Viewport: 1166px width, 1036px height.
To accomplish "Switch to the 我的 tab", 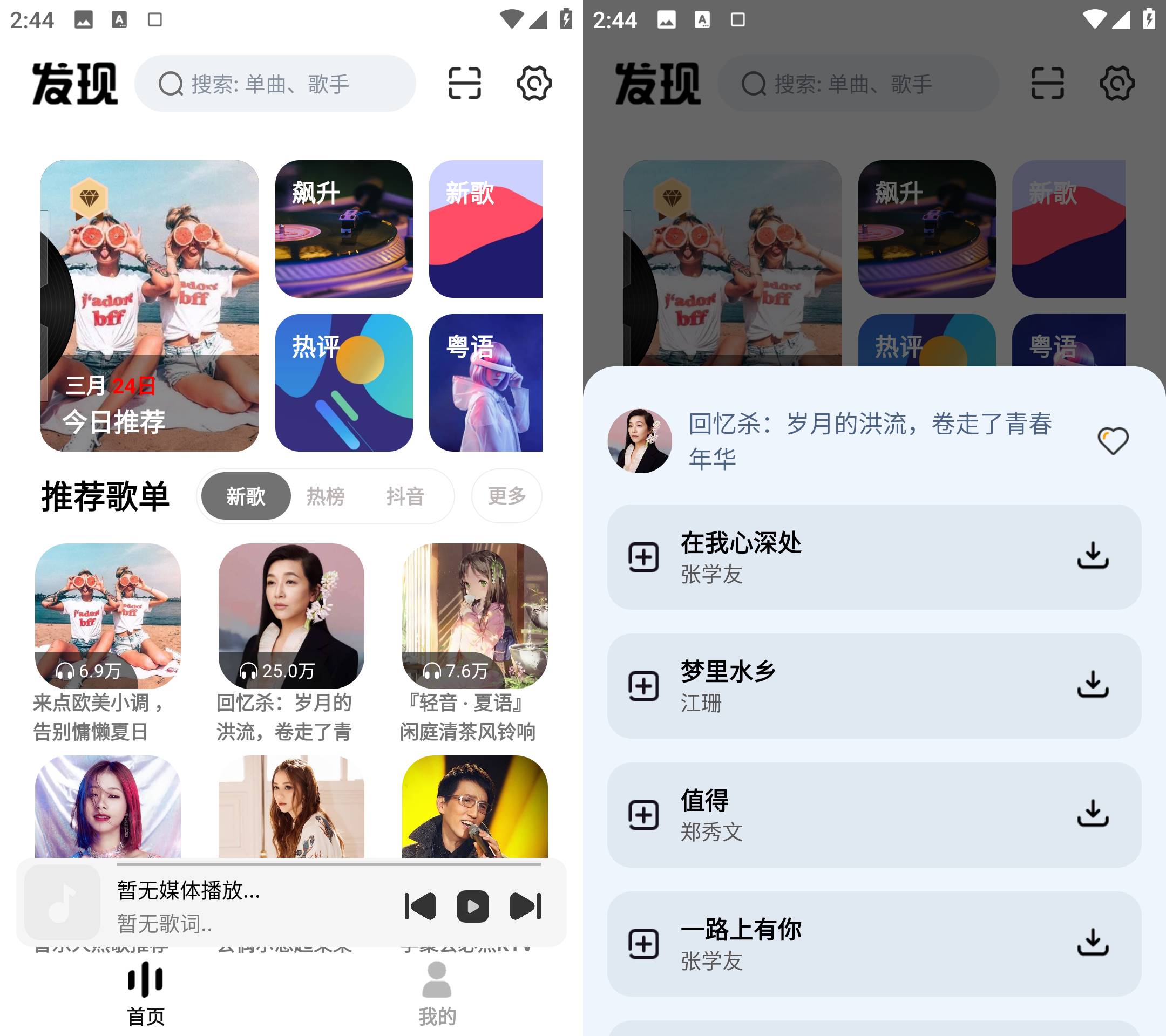I will [x=437, y=993].
